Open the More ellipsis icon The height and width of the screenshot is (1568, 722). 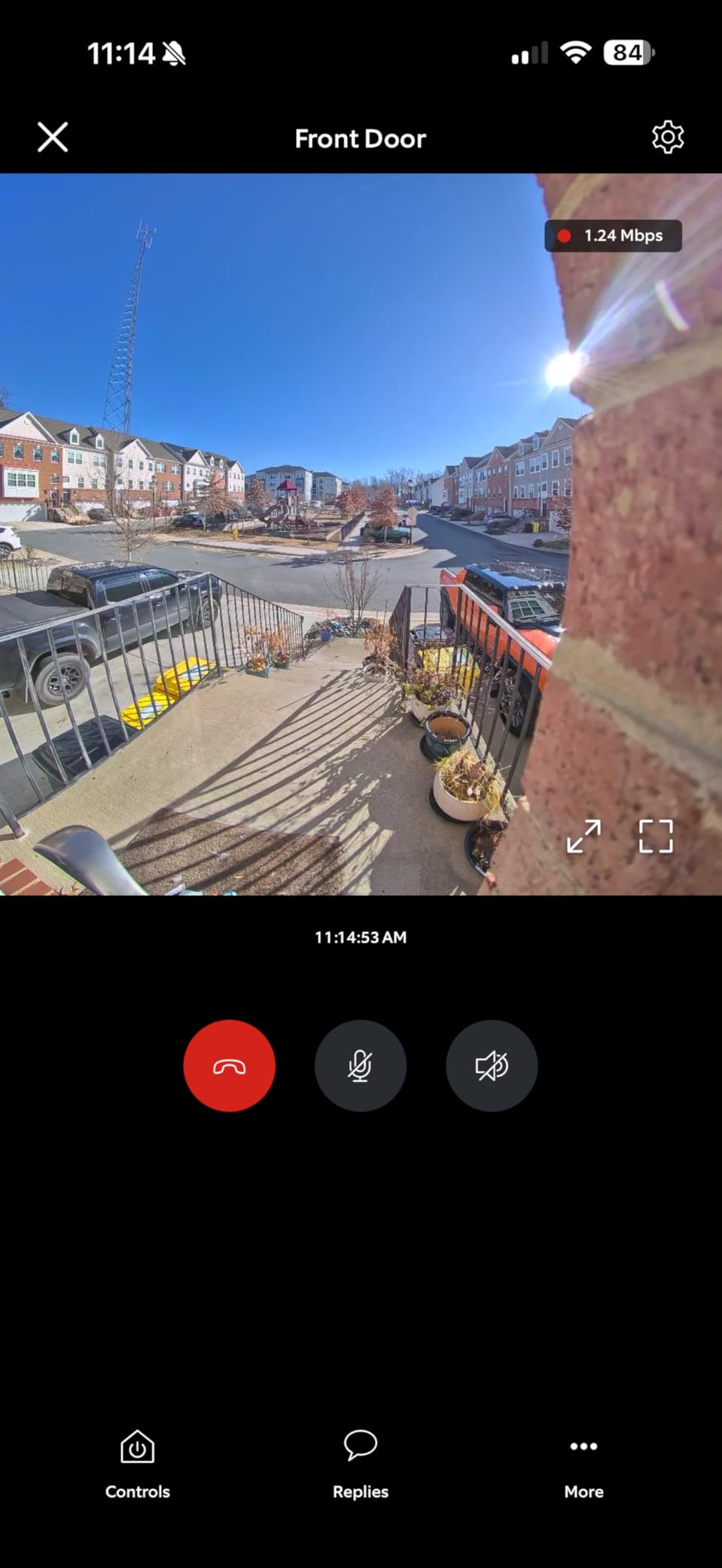583,1446
